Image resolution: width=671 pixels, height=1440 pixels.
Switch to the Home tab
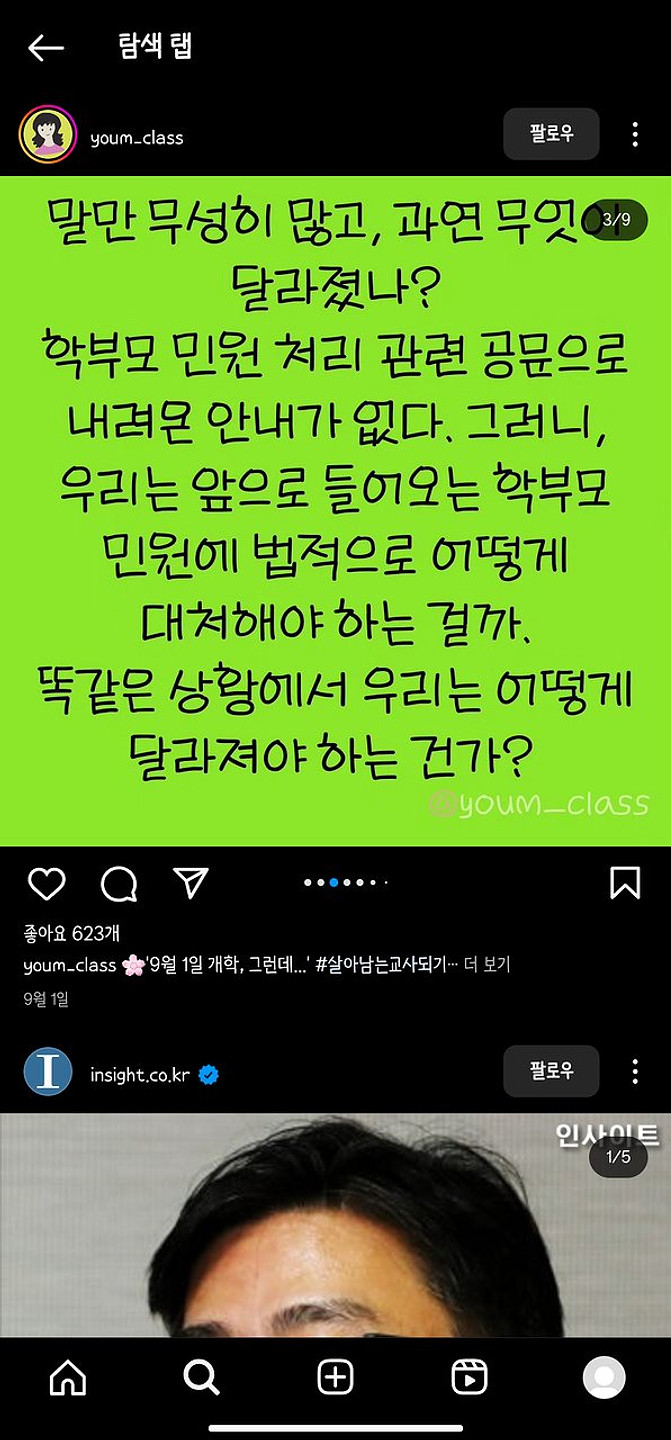point(68,1378)
